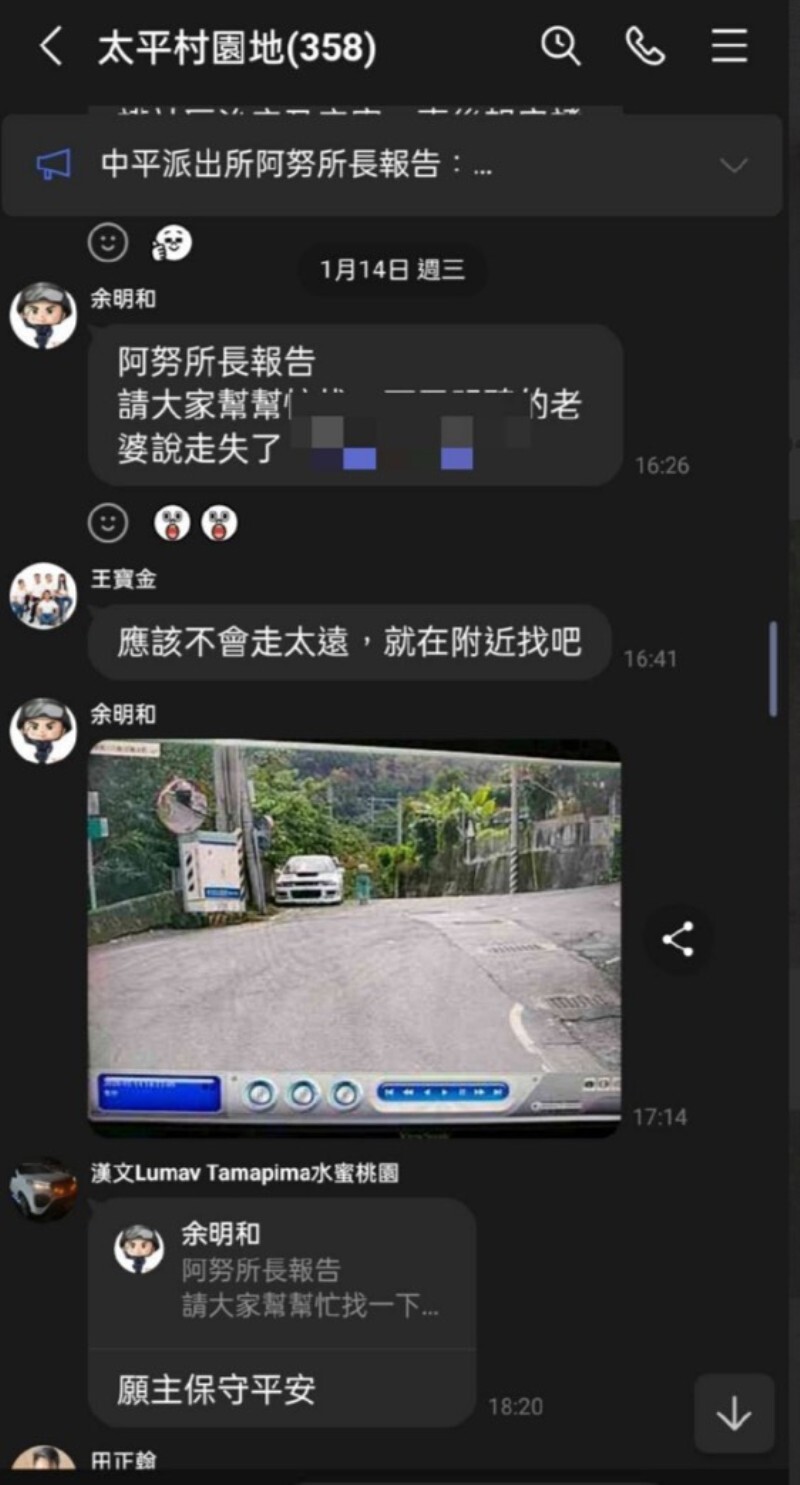Jump to latest messages
Screen dimensions: 800x1485
coord(734,1413)
